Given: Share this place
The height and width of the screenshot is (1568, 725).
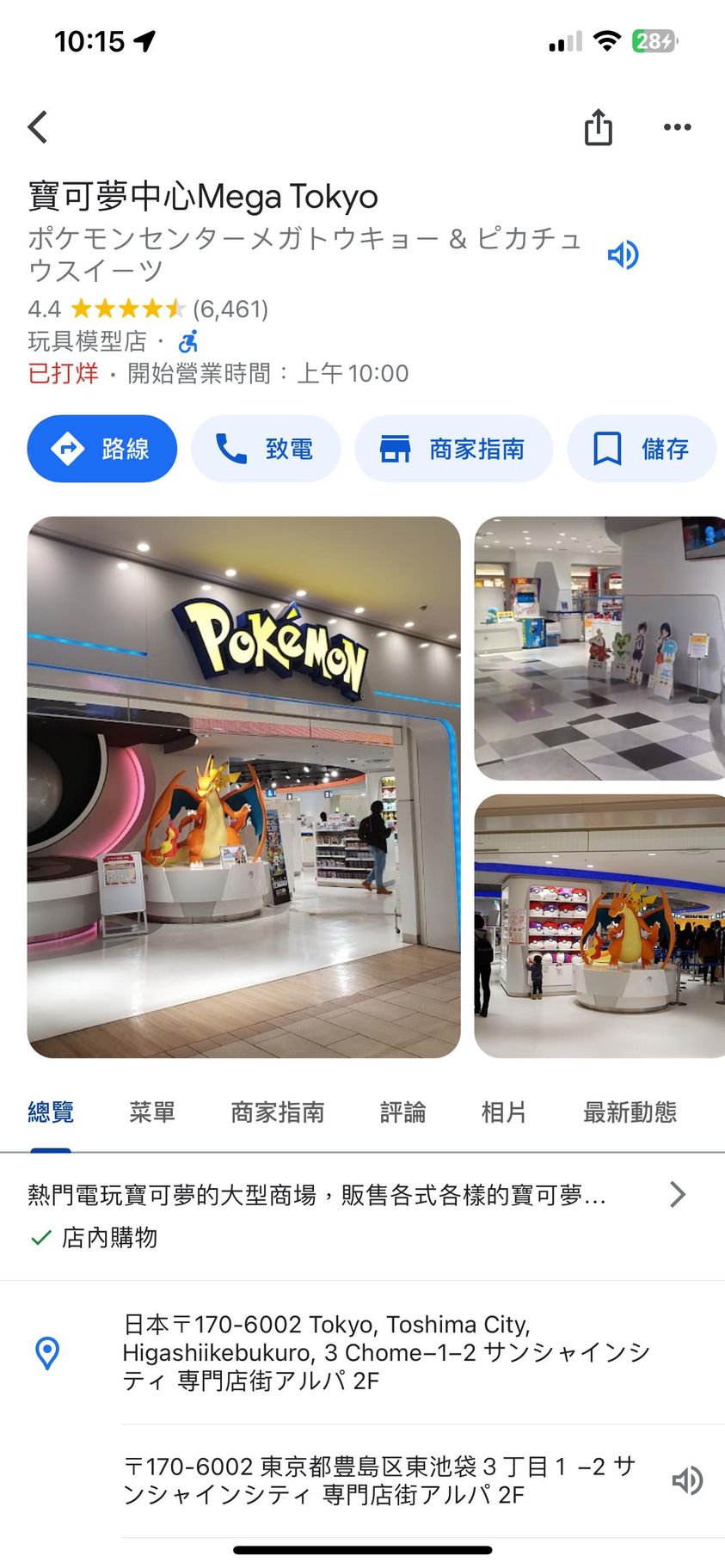Looking at the screenshot, I should tap(598, 127).
